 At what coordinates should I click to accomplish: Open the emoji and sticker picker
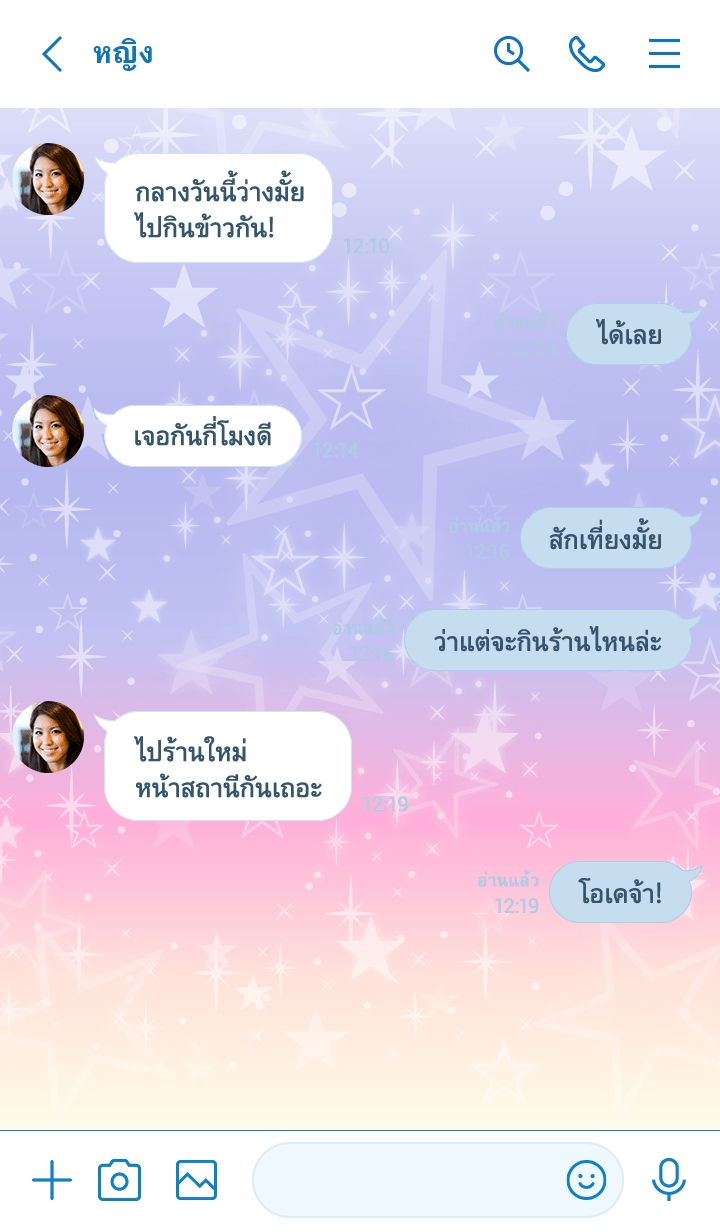click(x=586, y=1181)
